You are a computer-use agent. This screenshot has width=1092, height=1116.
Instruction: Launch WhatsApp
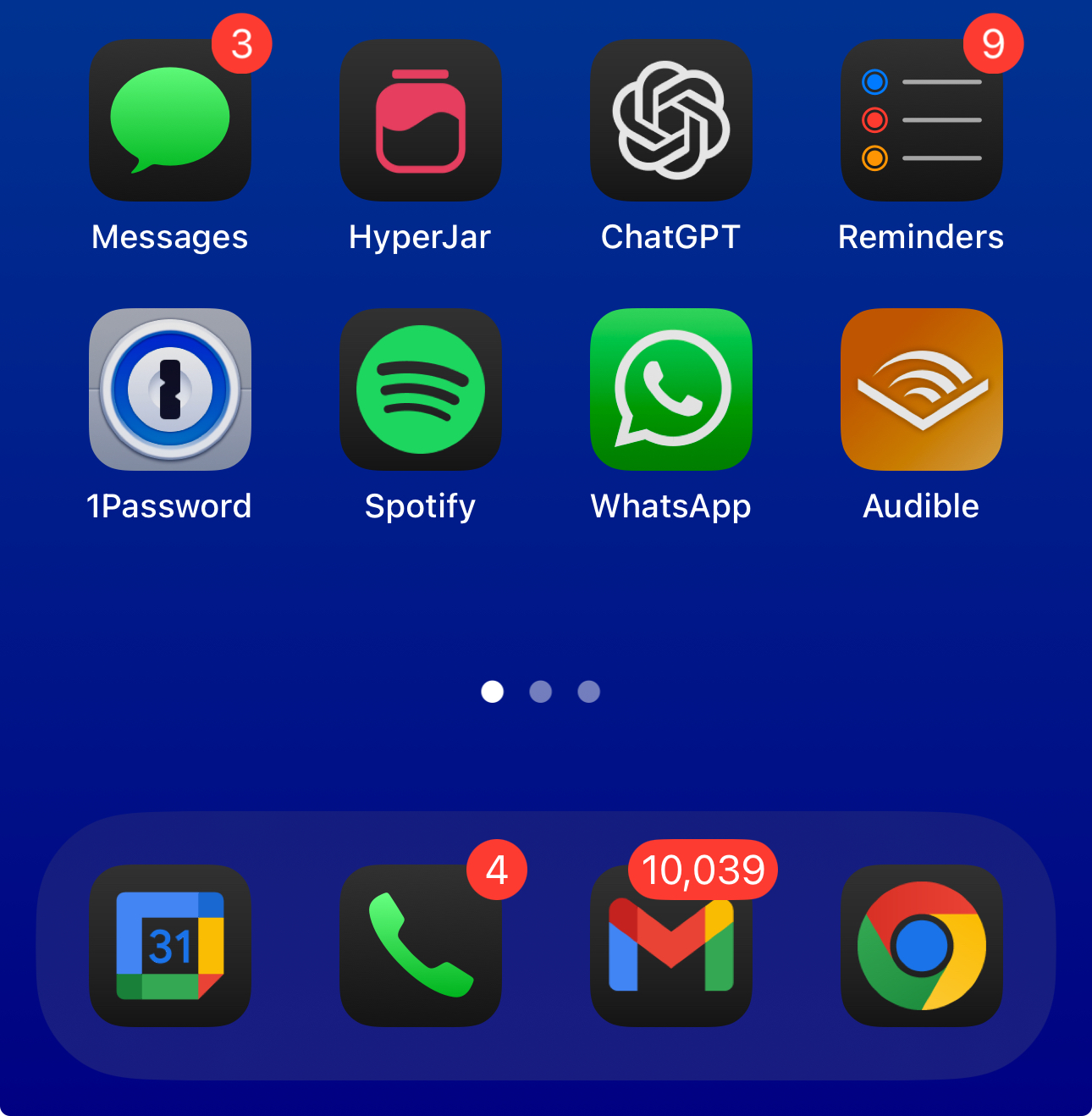[671, 389]
